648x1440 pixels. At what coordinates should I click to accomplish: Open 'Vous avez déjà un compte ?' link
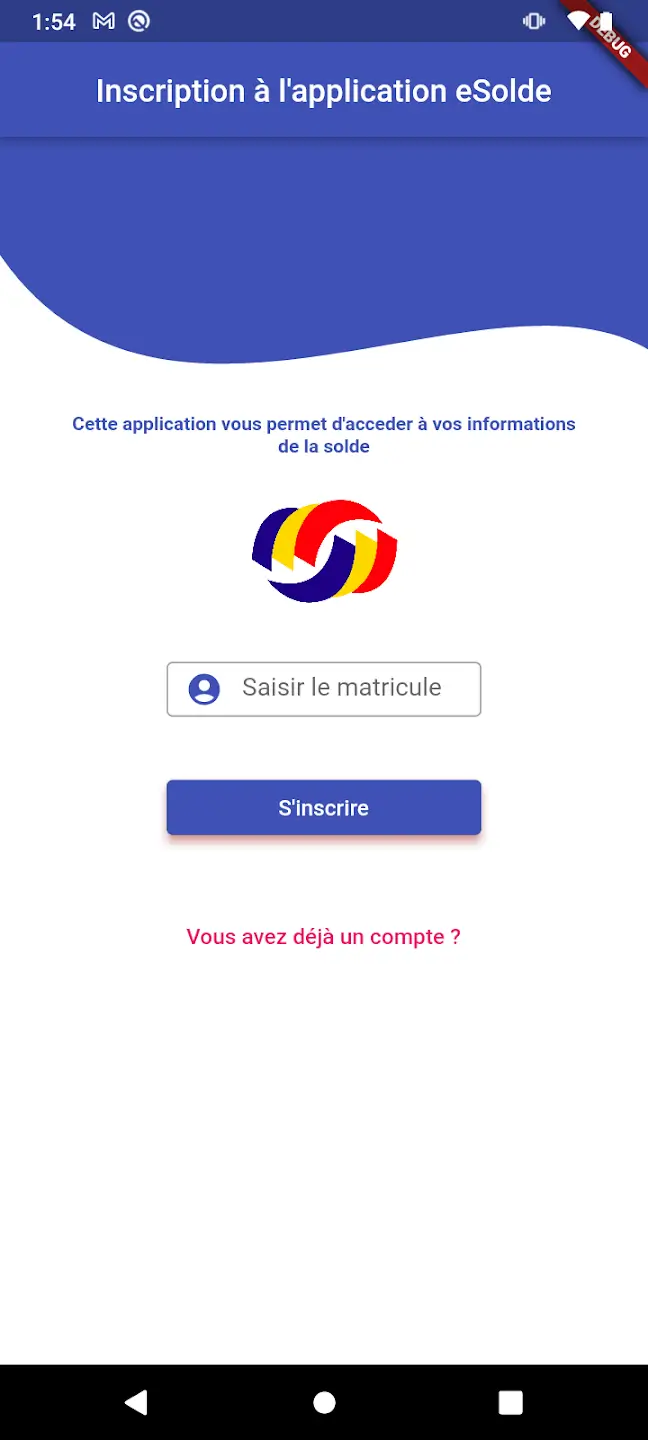(x=323, y=937)
